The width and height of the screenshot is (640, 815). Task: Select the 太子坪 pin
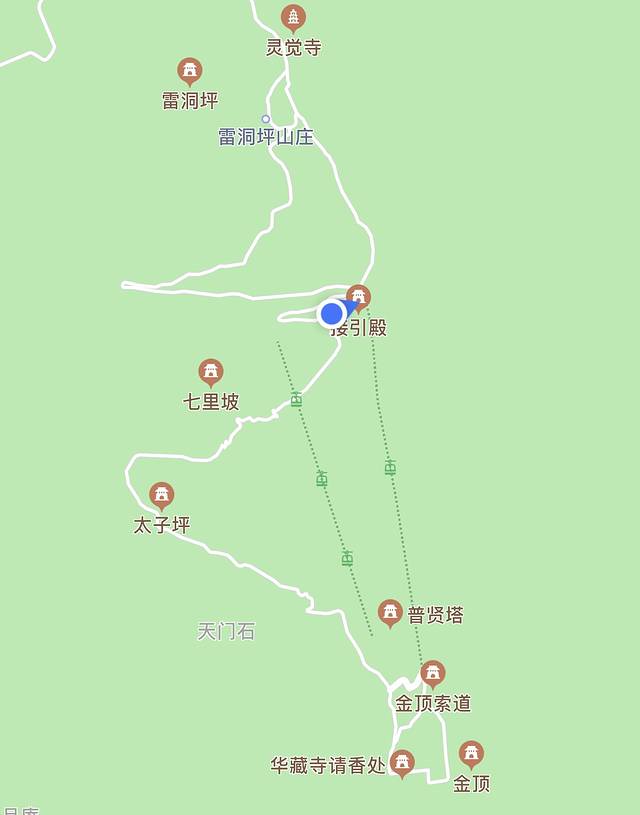pos(162,496)
